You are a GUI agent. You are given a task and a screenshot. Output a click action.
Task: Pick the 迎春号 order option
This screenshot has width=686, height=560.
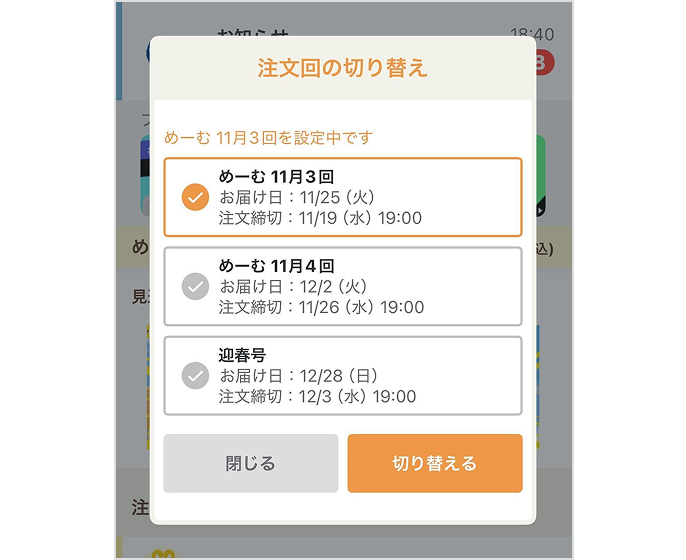(342, 375)
